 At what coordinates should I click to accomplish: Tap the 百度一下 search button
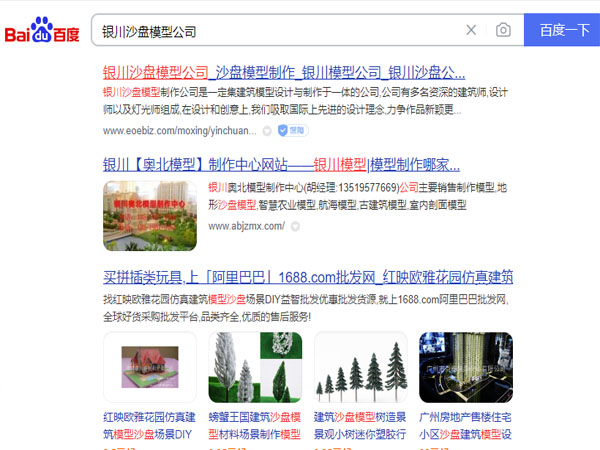click(x=564, y=30)
